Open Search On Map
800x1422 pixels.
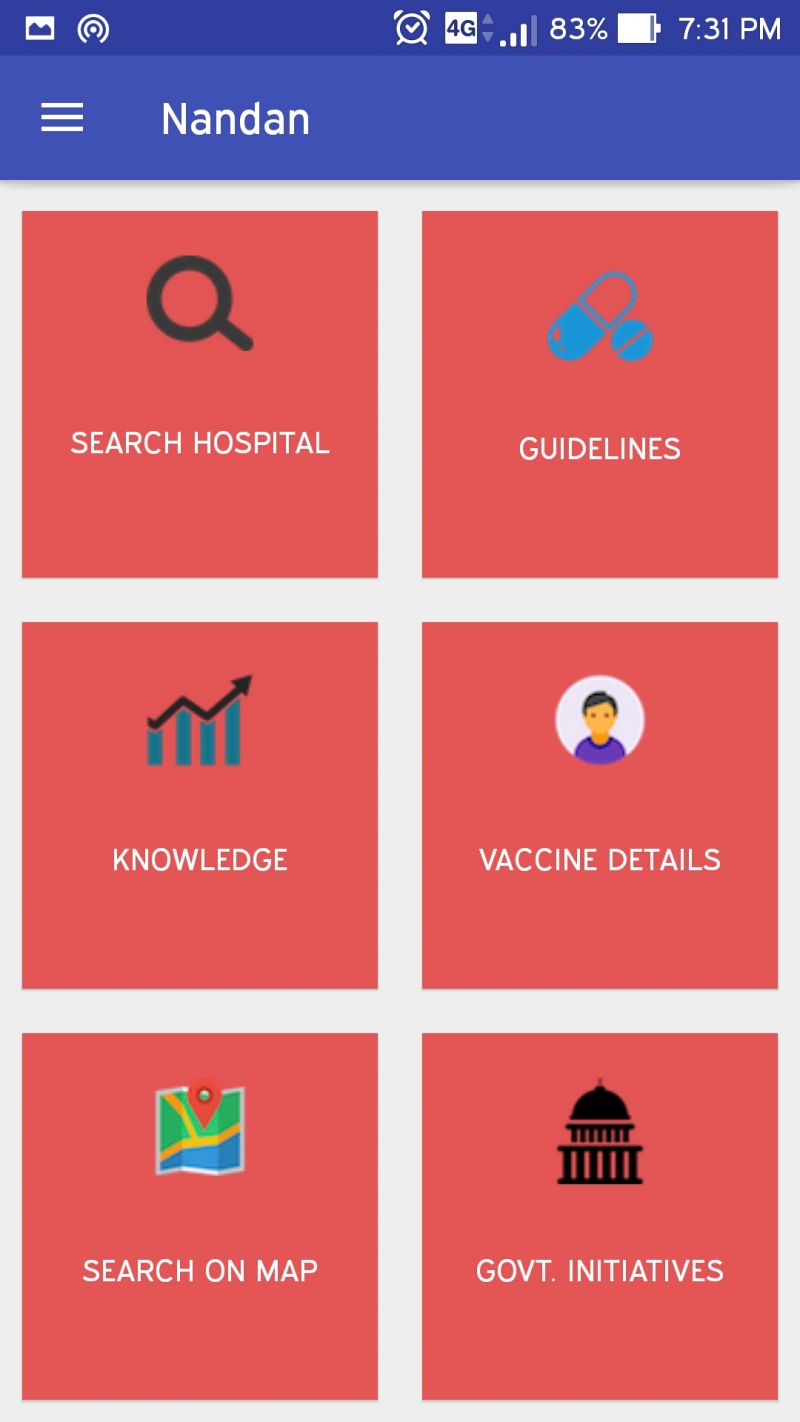(x=200, y=1216)
